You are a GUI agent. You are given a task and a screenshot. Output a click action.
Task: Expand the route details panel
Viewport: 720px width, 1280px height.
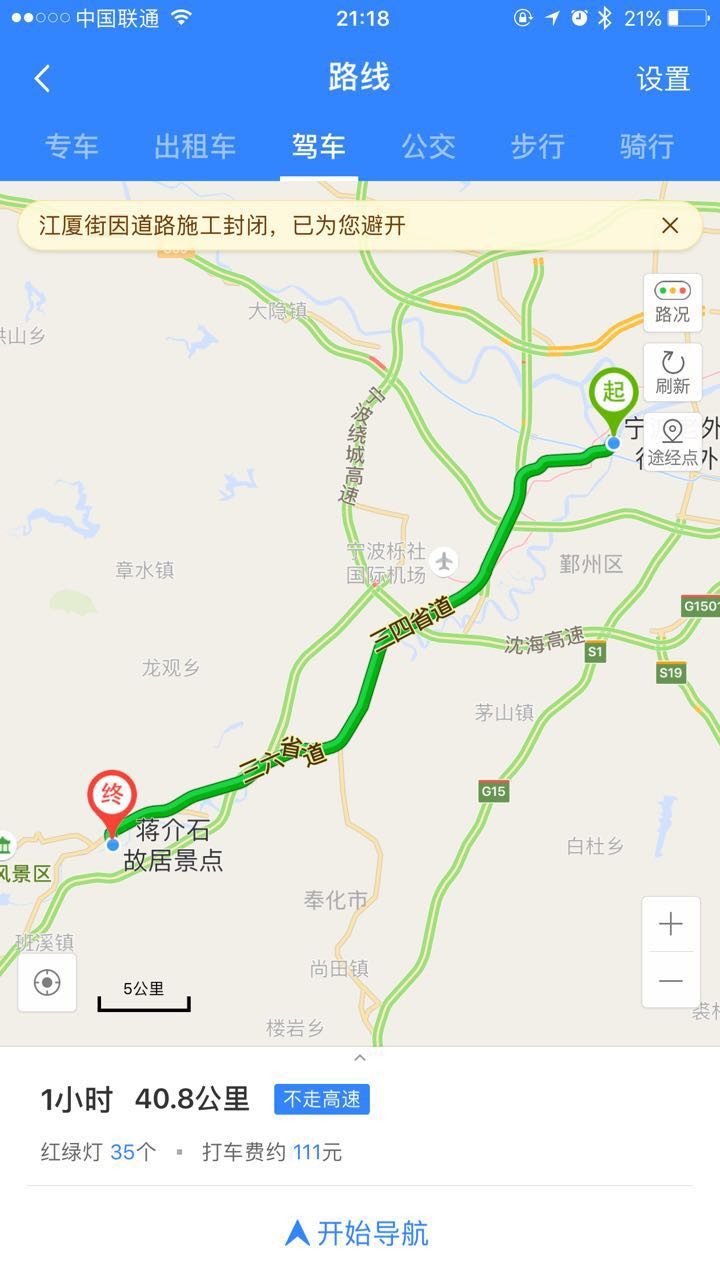pos(360,1057)
